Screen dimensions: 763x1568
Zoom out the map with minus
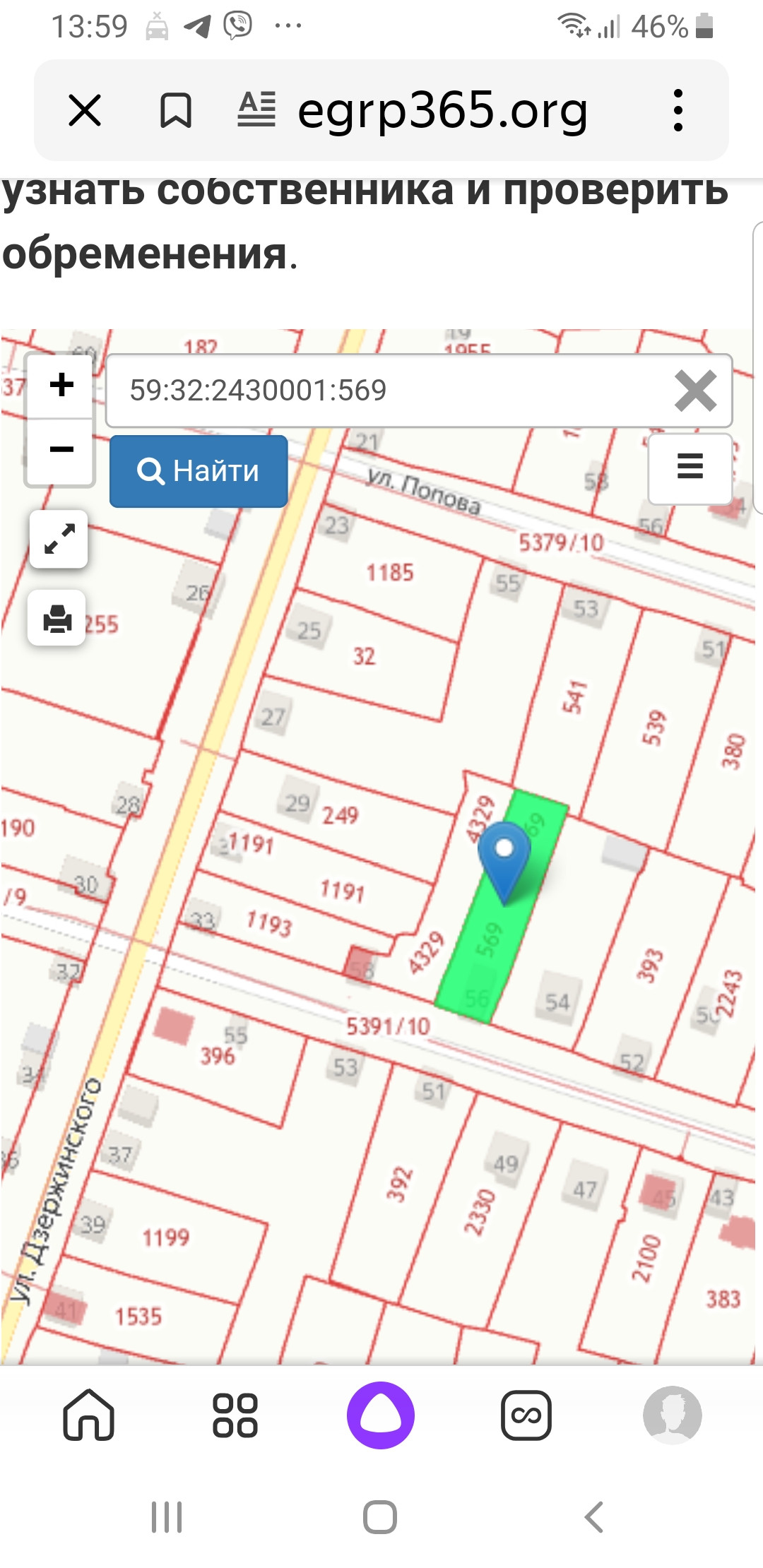pyautogui.click(x=61, y=449)
